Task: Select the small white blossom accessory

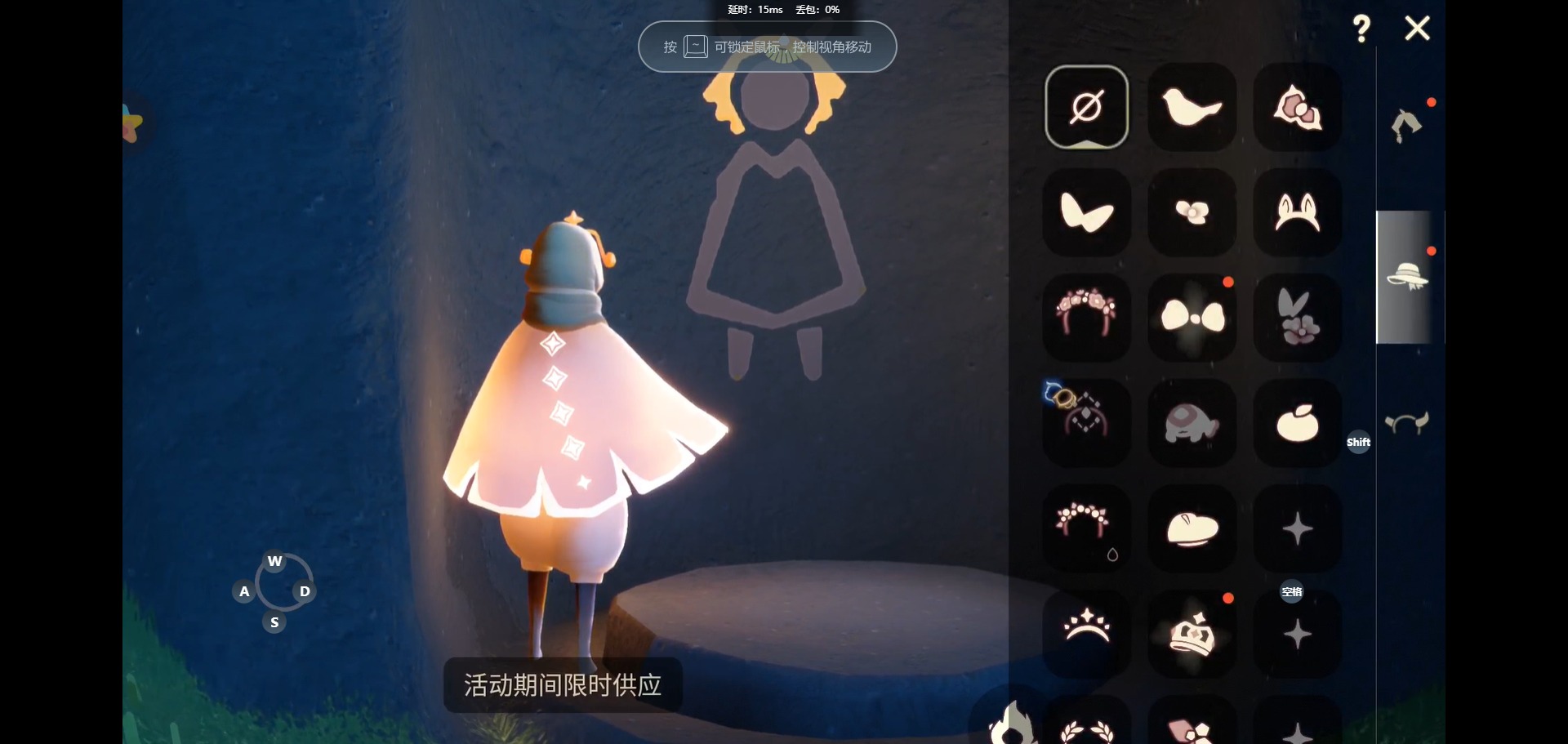Action: coord(1192,212)
